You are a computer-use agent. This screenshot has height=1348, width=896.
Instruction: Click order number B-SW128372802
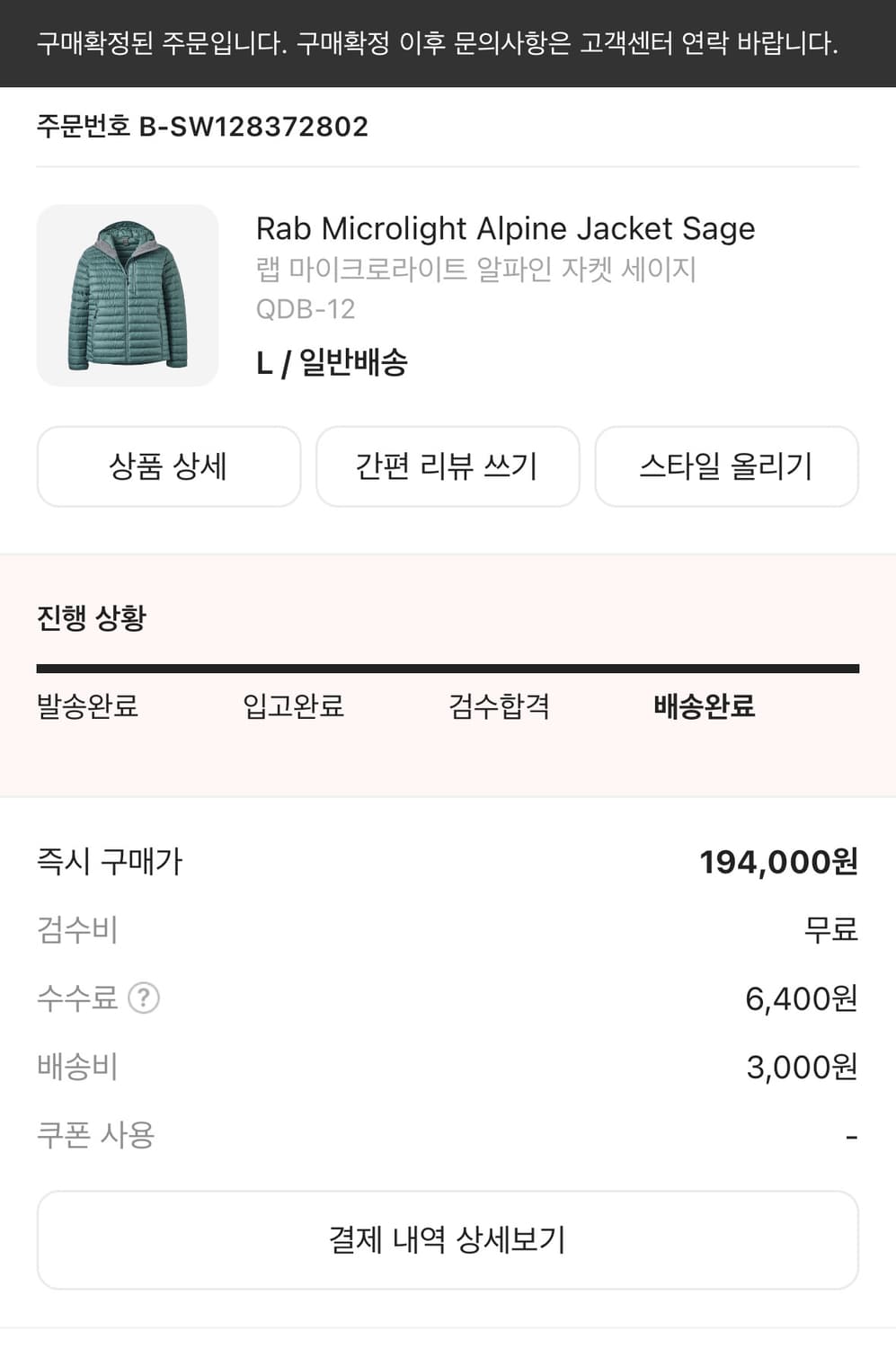click(x=200, y=126)
